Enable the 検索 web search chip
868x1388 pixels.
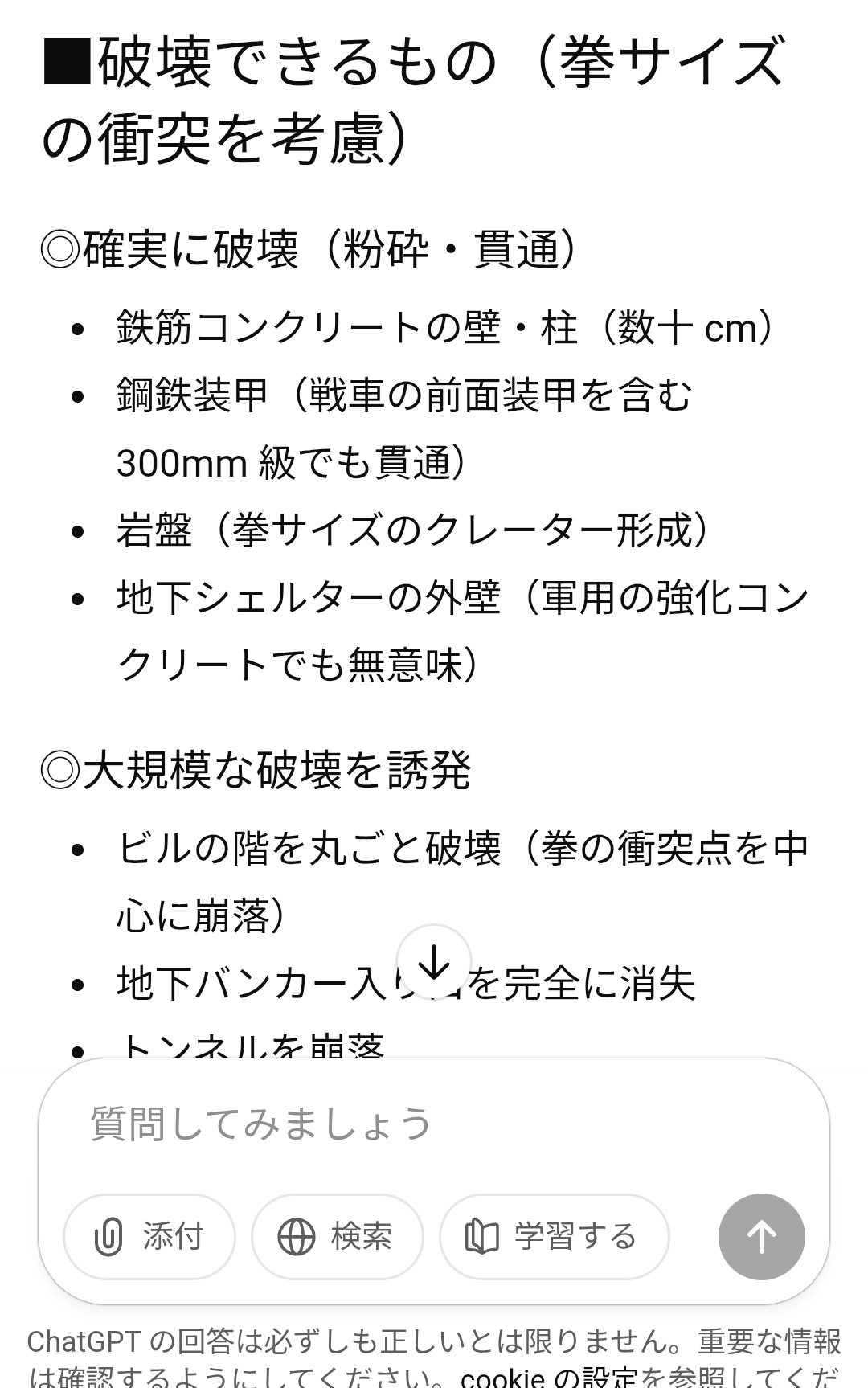[x=337, y=1236]
